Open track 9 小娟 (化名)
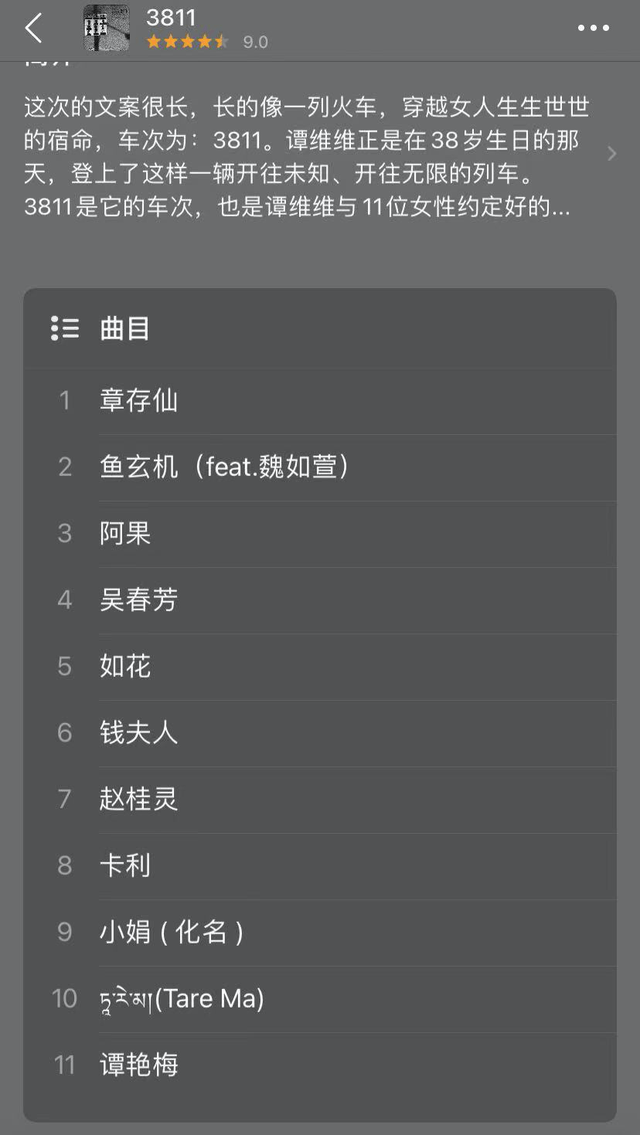640x1135 pixels. coord(320,932)
